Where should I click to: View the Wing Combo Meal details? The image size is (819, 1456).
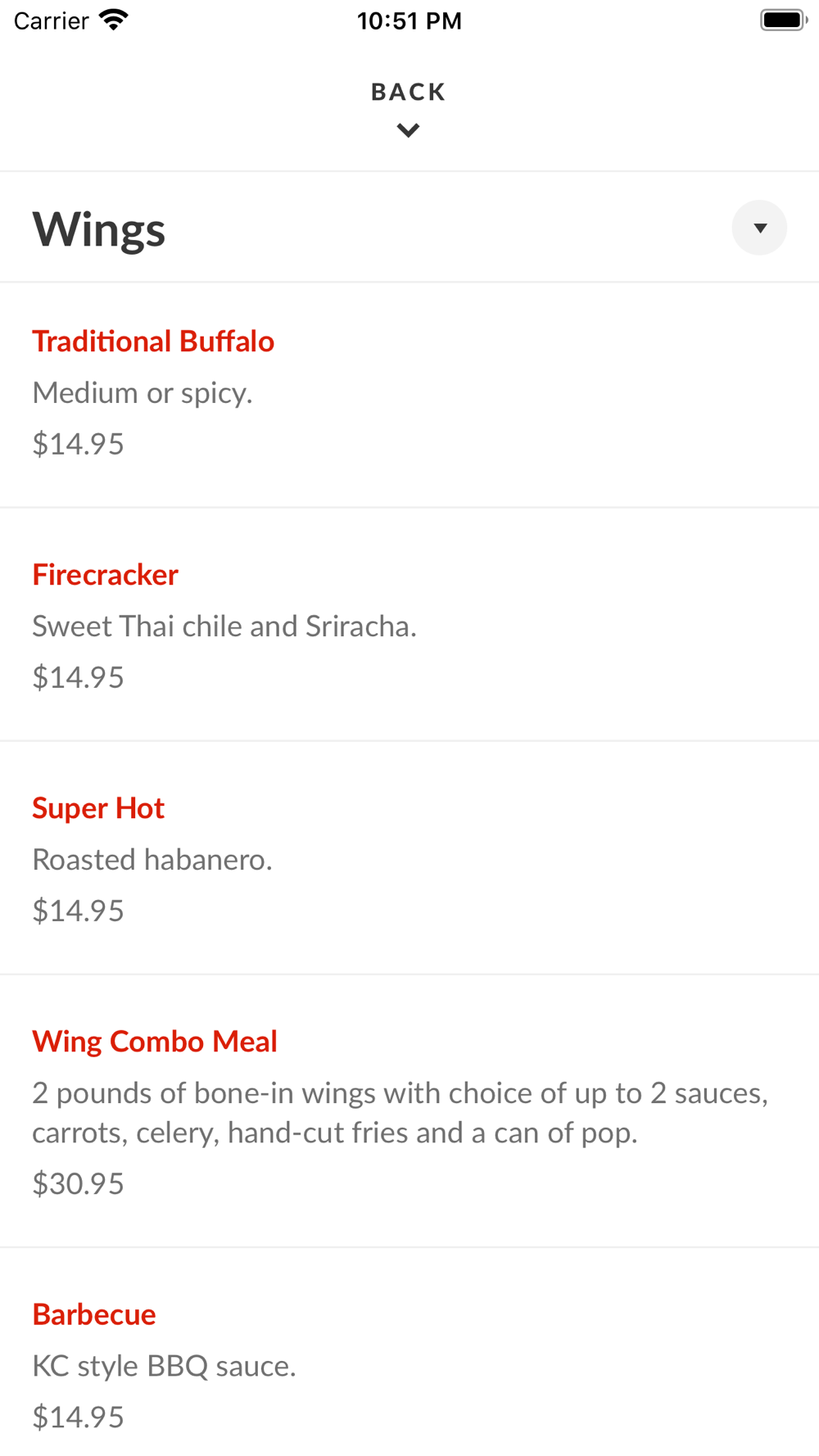[409, 1111]
